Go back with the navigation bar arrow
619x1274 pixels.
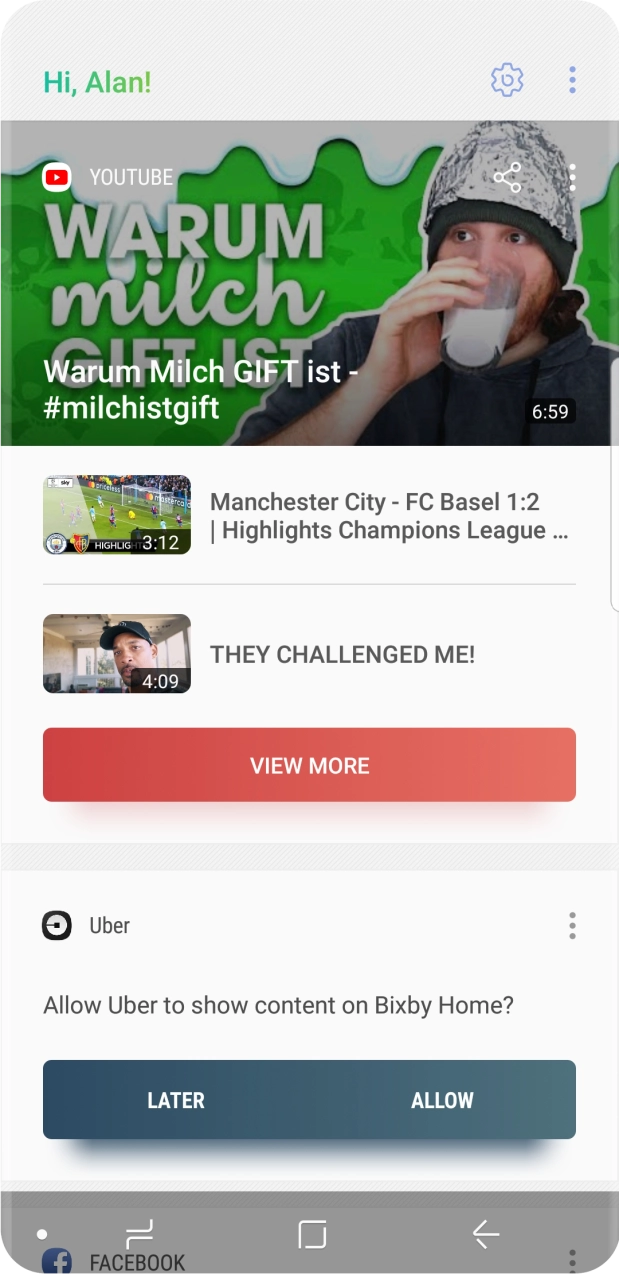486,1234
